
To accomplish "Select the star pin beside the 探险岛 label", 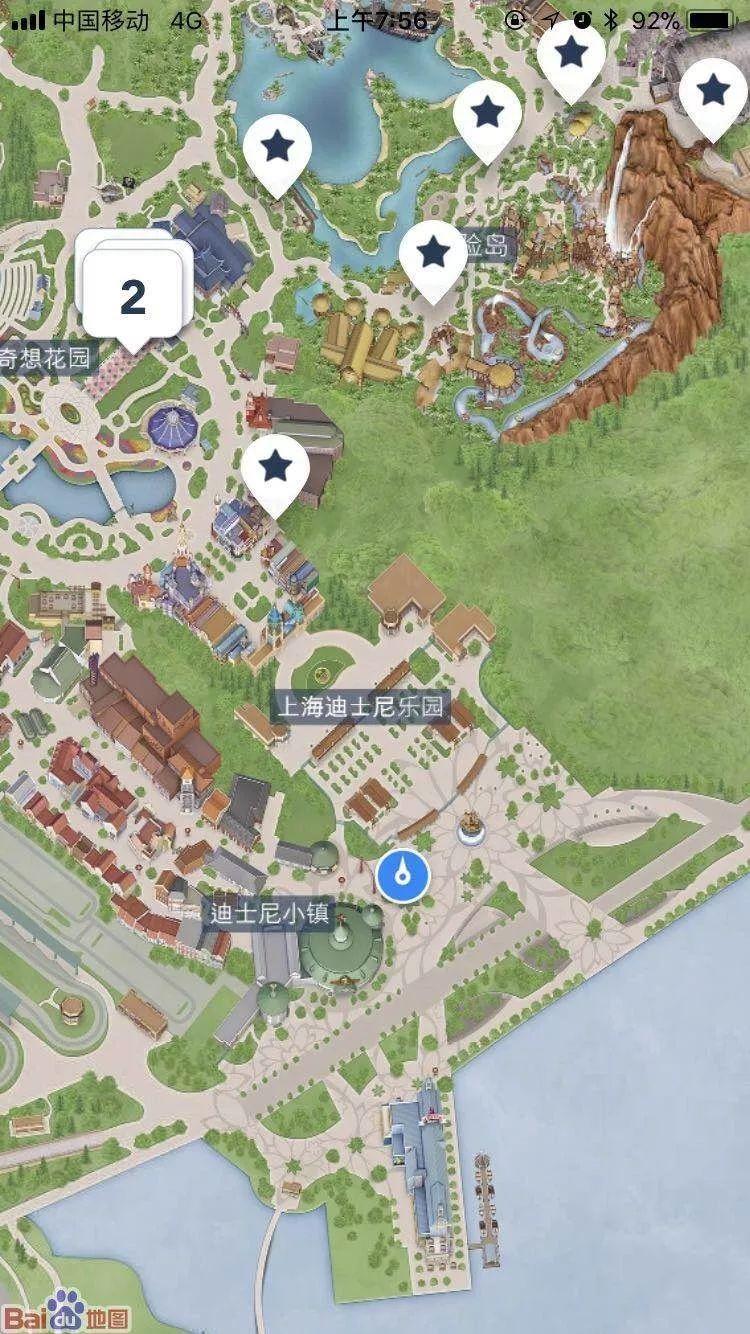I will 433,253.
